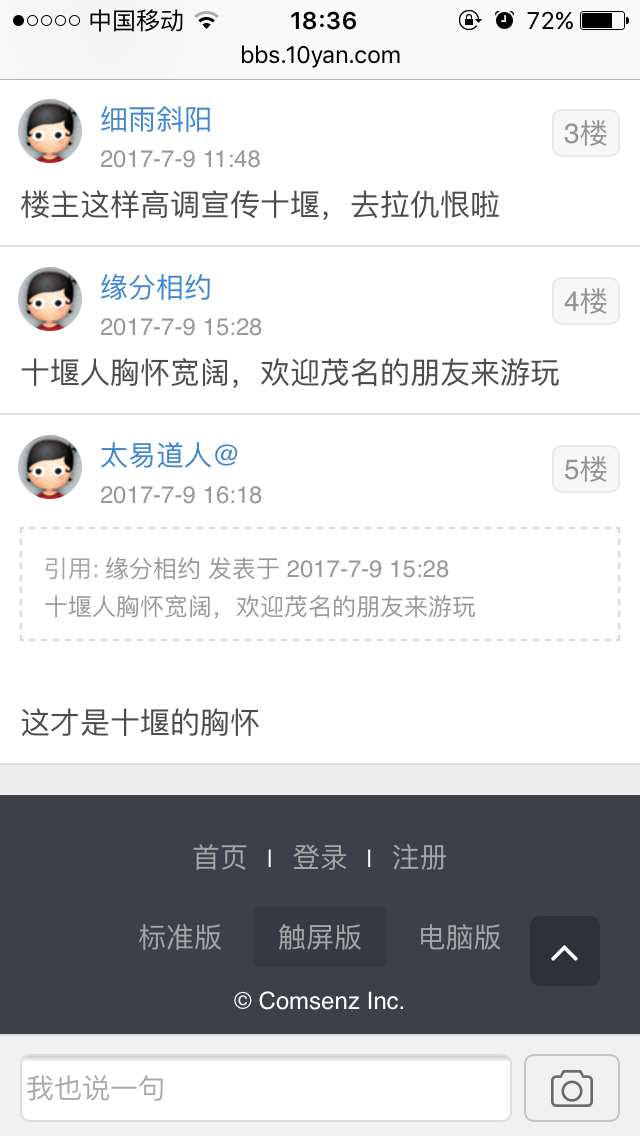Viewport: 640px width, 1136px height.
Task: Open 缘分相约's user profile link
Action: [x=156, y=288]
